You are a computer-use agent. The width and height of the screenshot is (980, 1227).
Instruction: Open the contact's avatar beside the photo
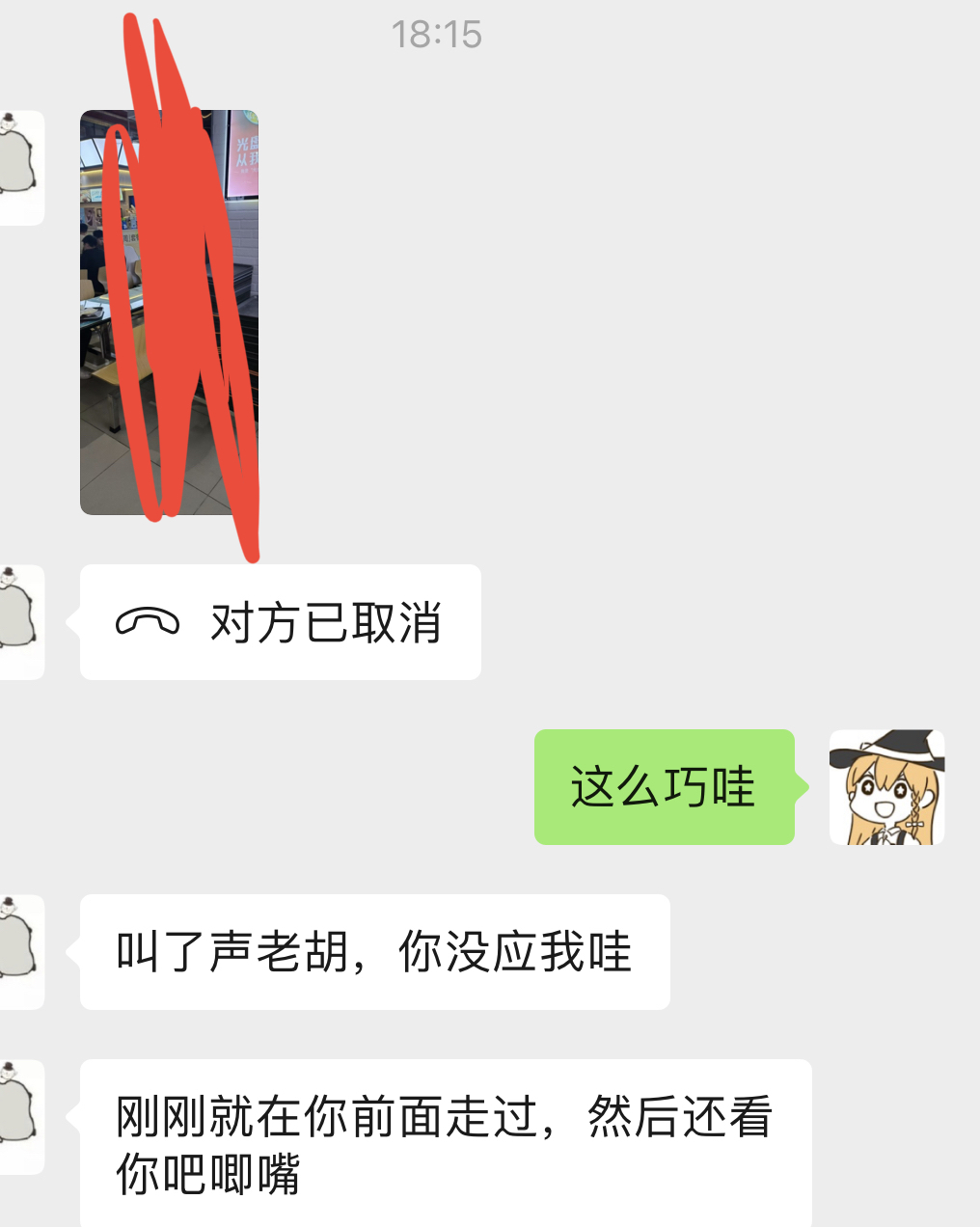(x=19, y=168)
